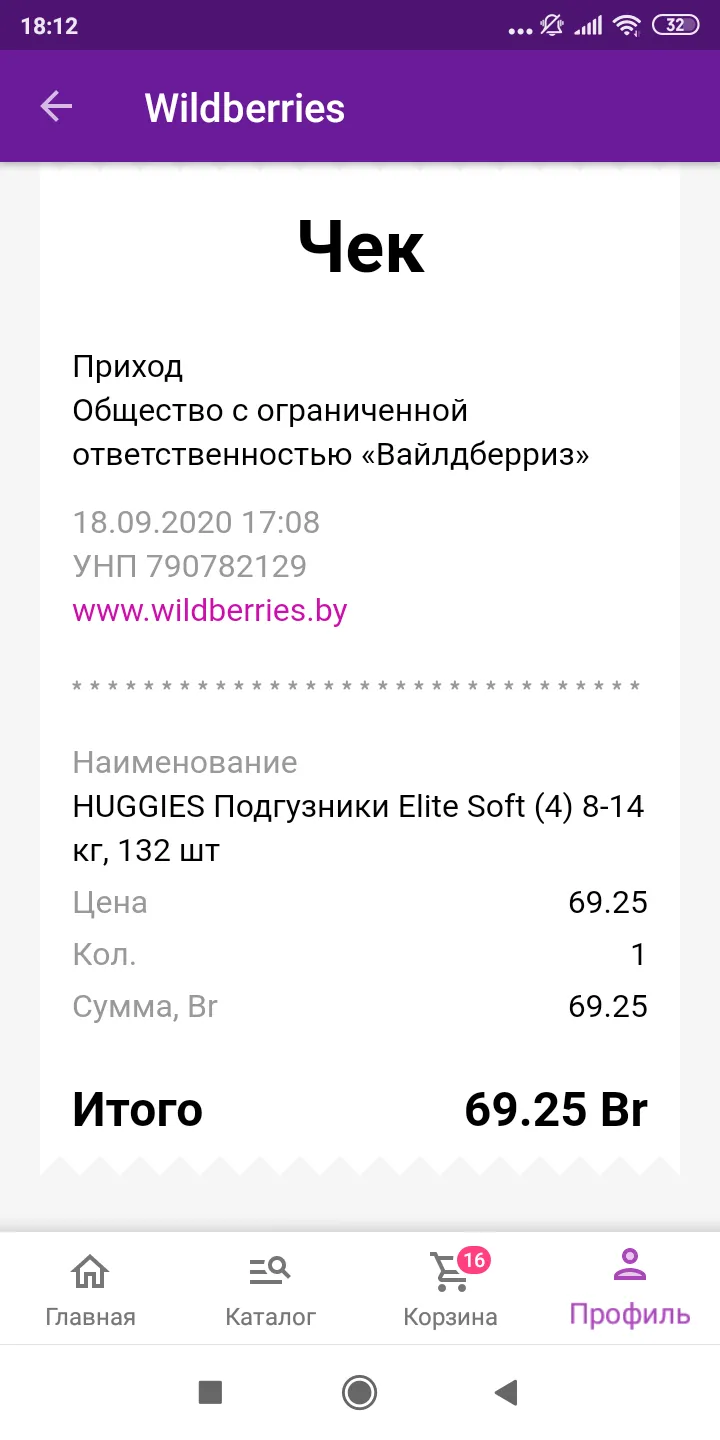
Task: Tap the system back triangle
Action: pyautogui.click(x=506, y=1392)
